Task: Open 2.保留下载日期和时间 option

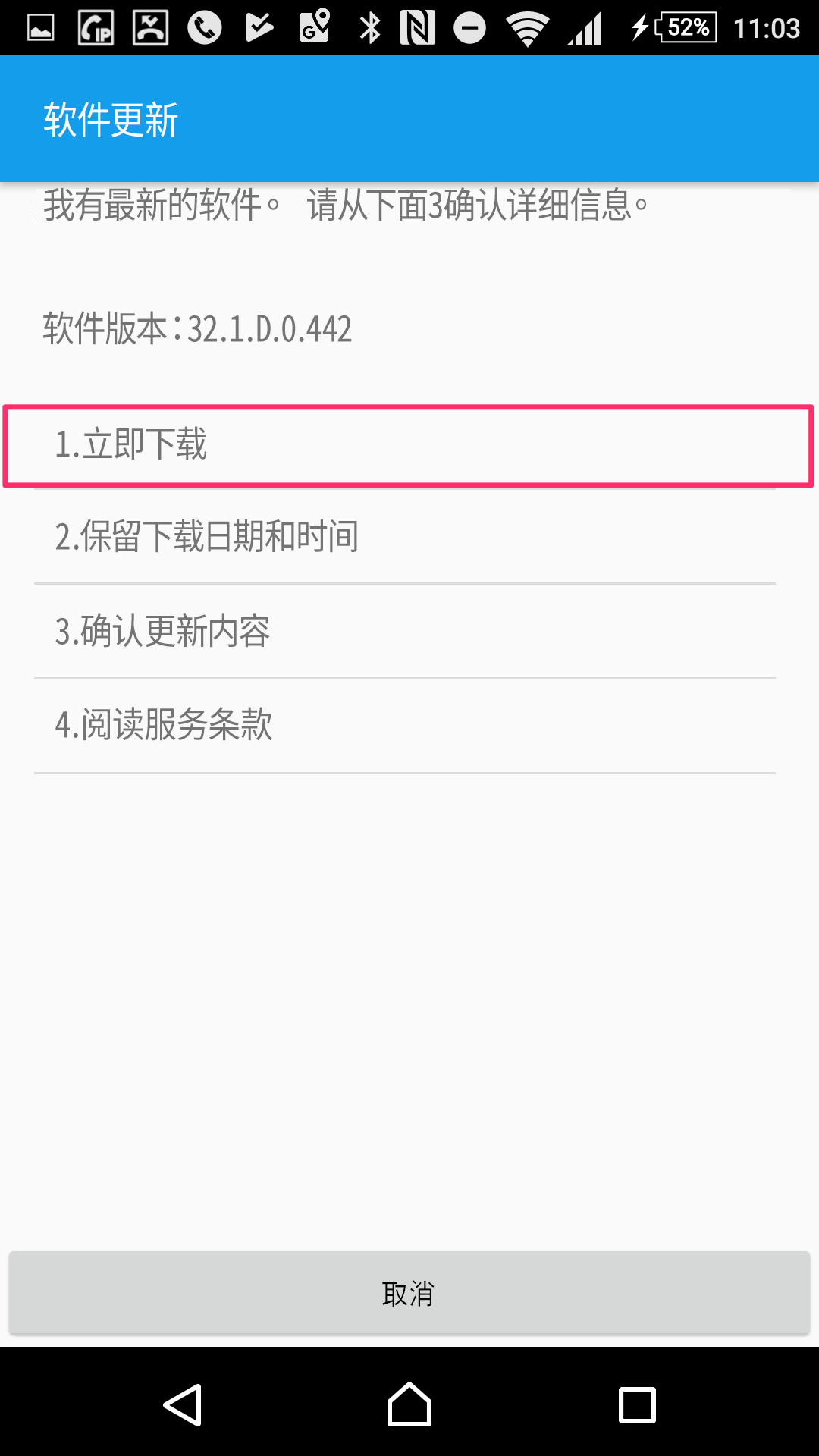Action: [405, 537]
